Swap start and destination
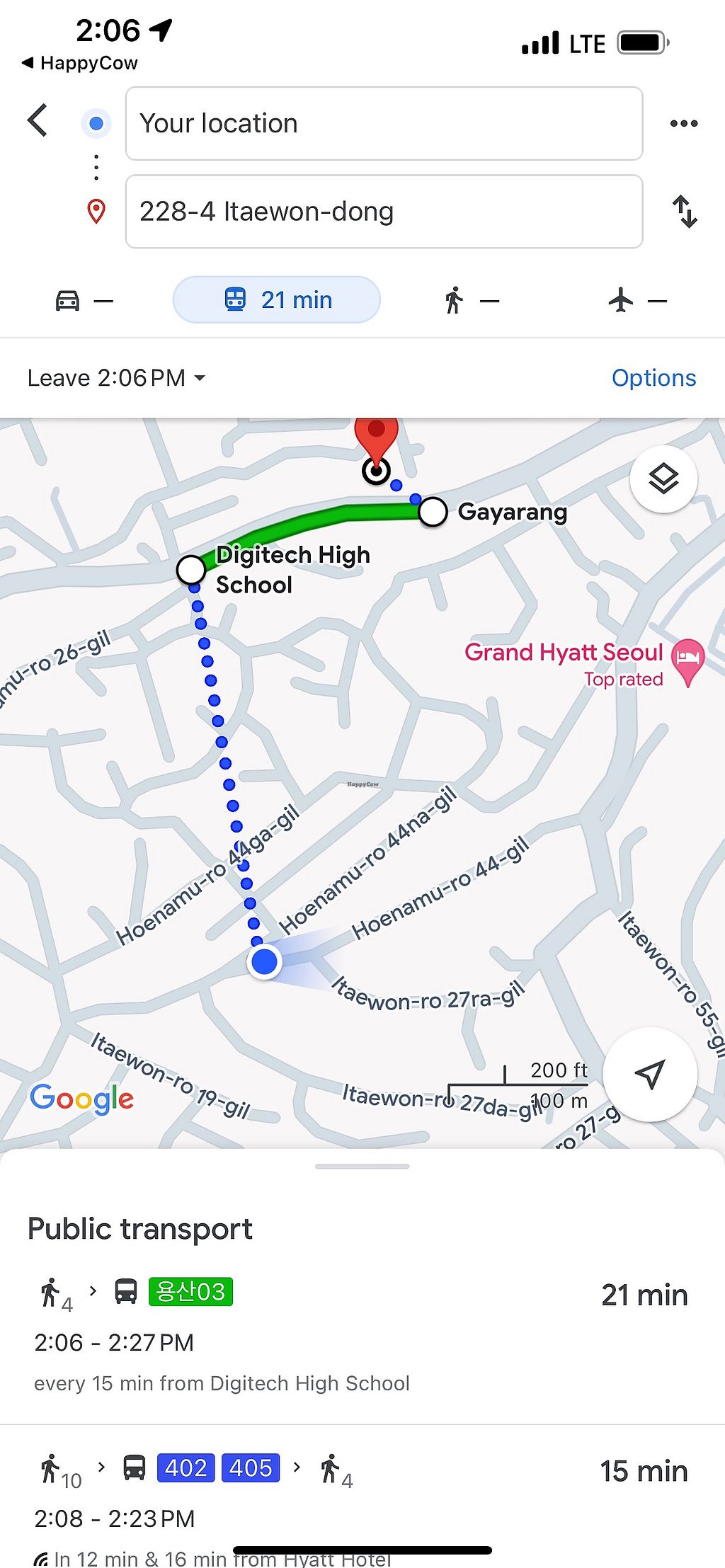The width and height of the screenshot is (725, 1568). (685, 212)
